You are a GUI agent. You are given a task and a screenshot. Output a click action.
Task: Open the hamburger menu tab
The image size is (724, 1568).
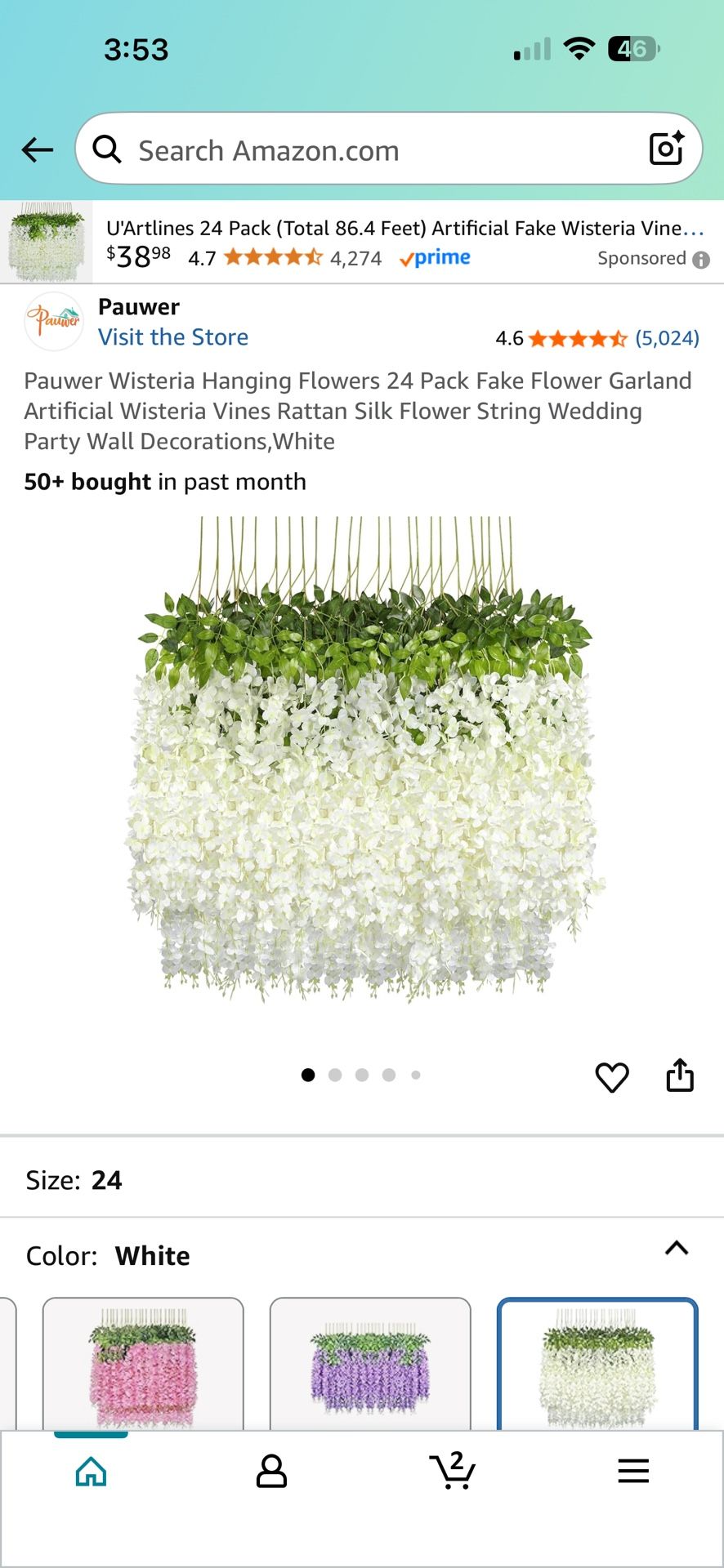633,1472
